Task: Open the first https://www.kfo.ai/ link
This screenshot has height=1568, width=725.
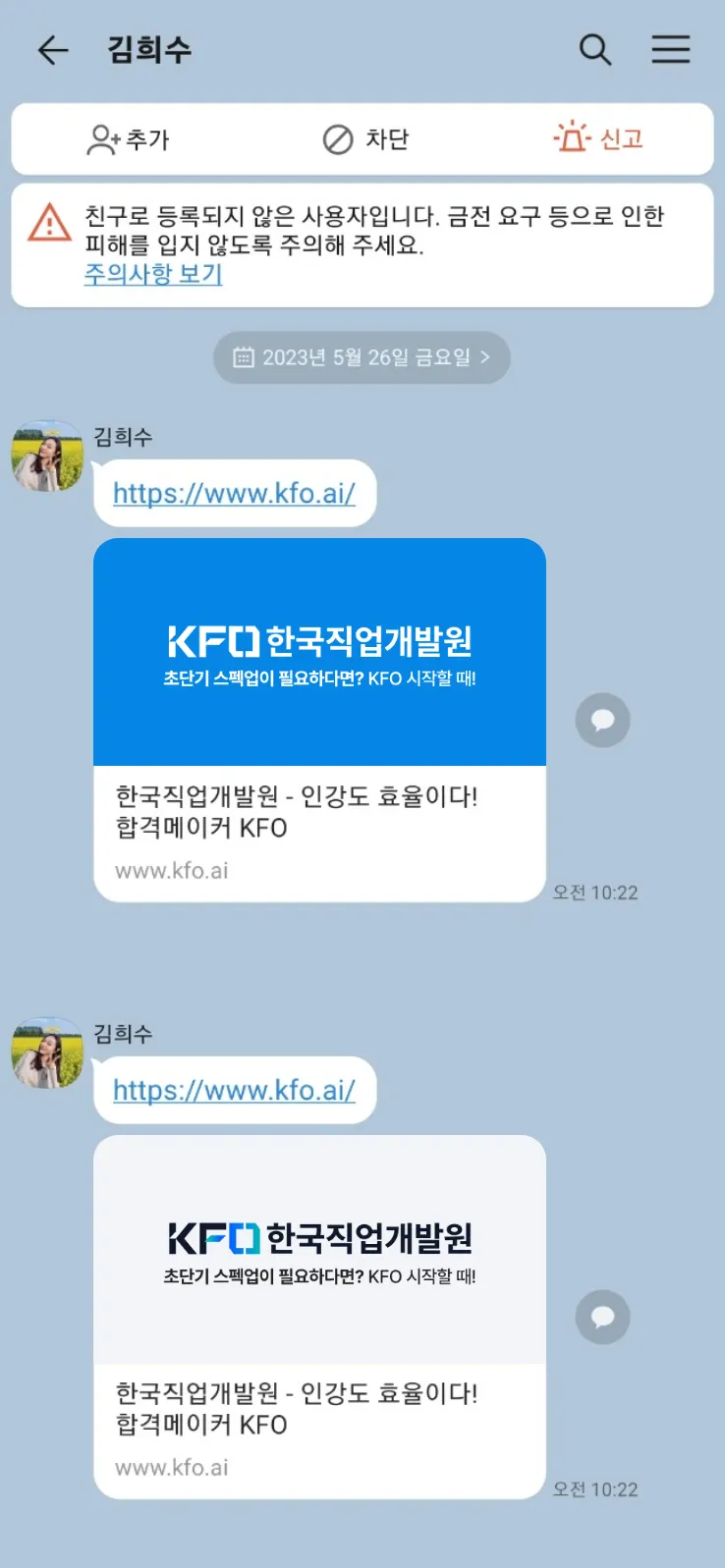Action: coord(234,493)
